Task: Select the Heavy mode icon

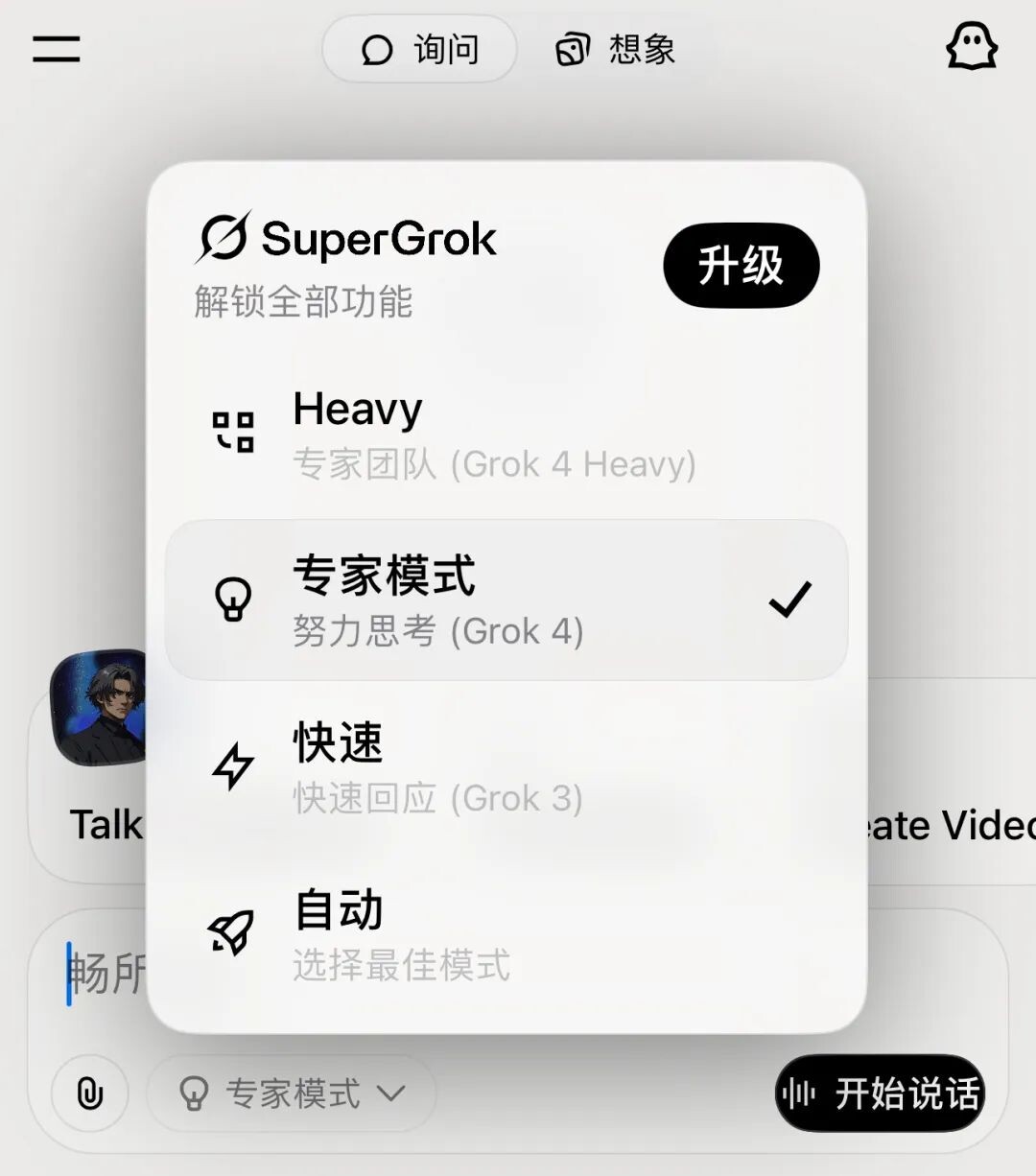Action: coord(233,431)
